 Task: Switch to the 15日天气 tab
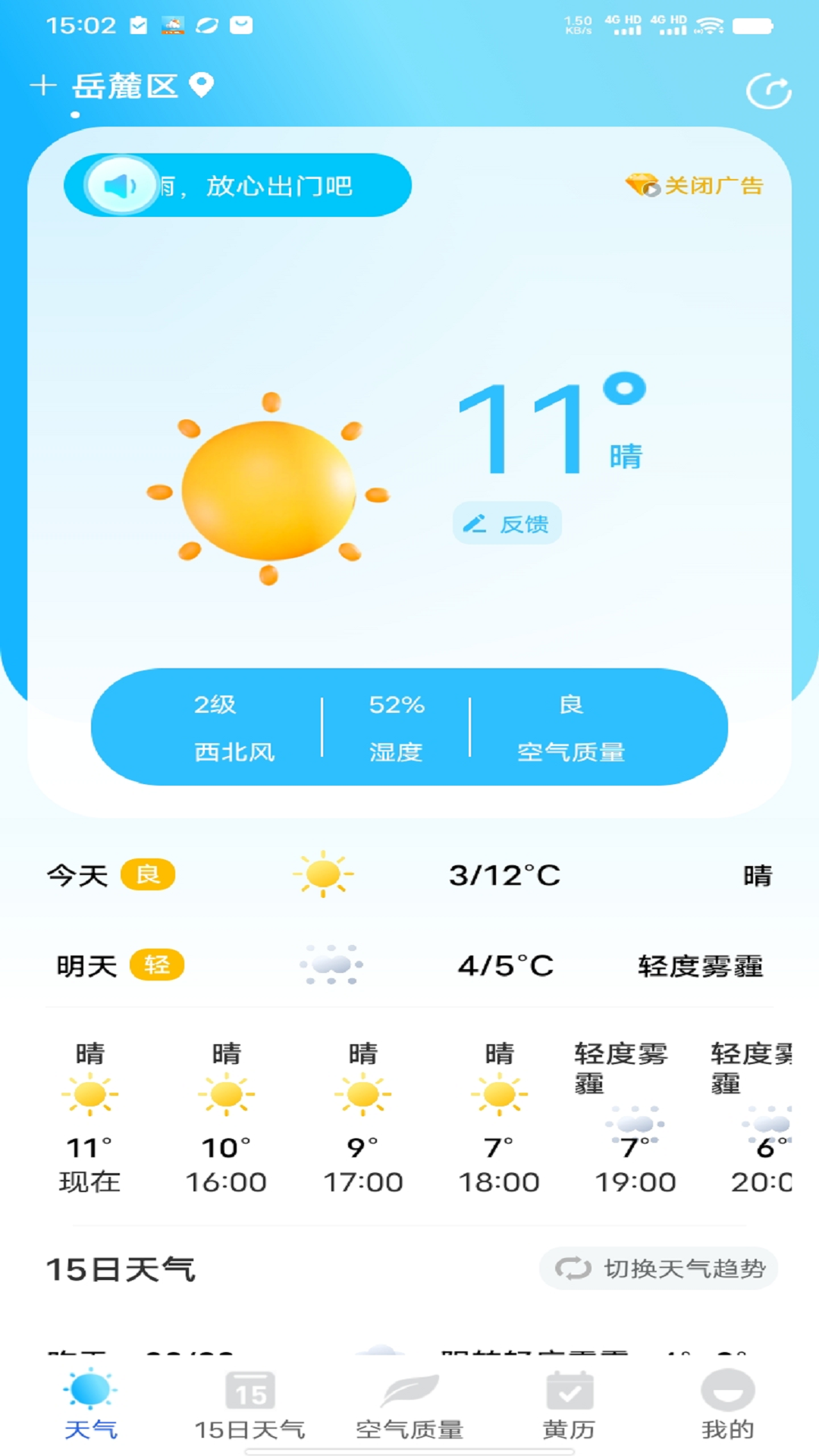(x=249, y=1404)
